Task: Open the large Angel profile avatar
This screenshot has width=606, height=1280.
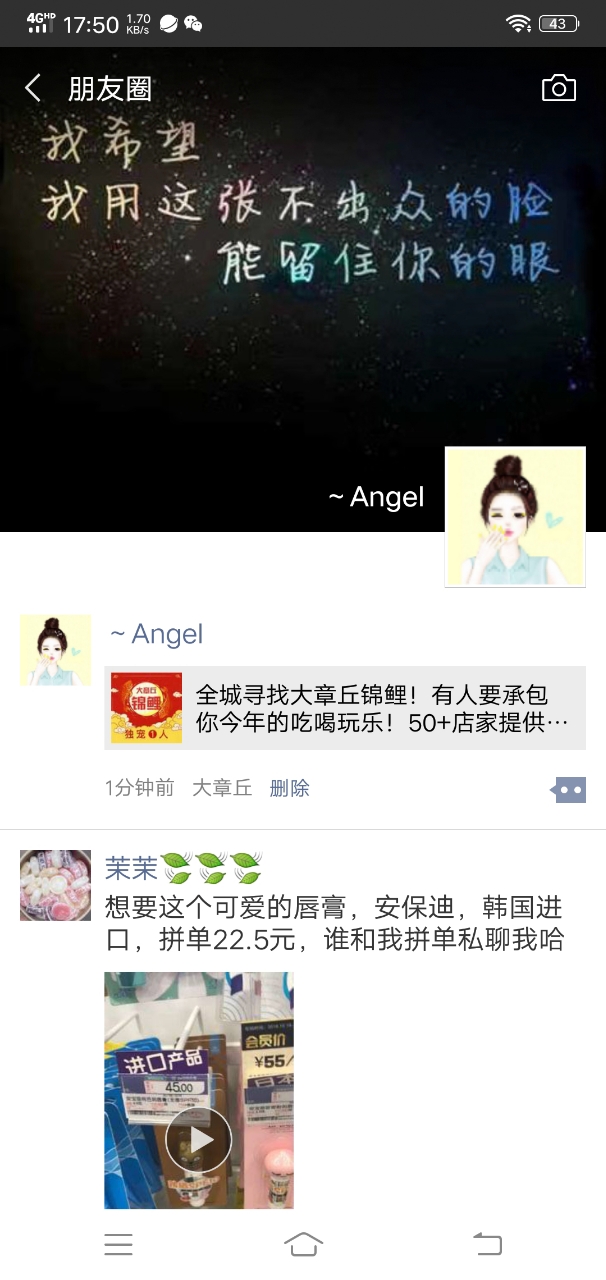Action: 514,516
